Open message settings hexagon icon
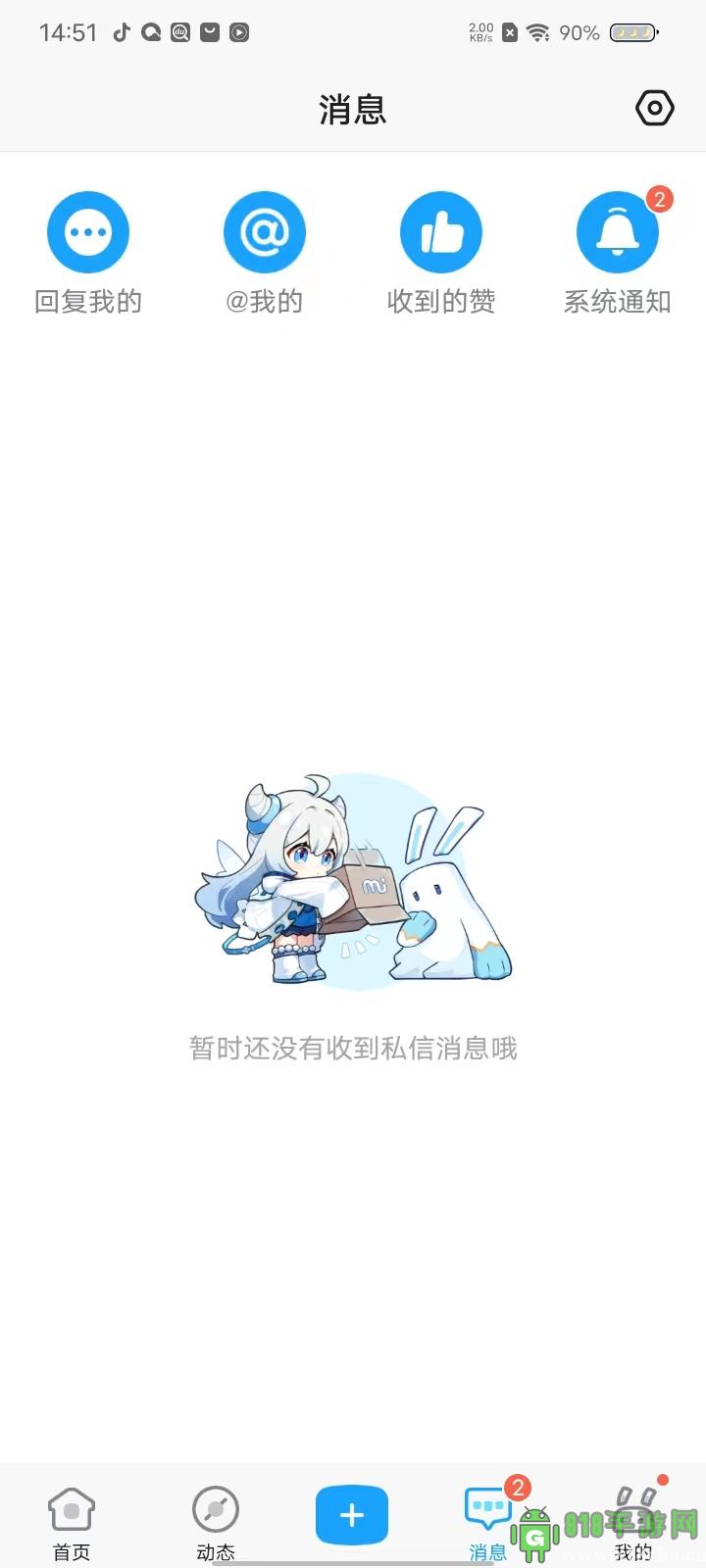The image size is (706, 1568). coord(654,108)
